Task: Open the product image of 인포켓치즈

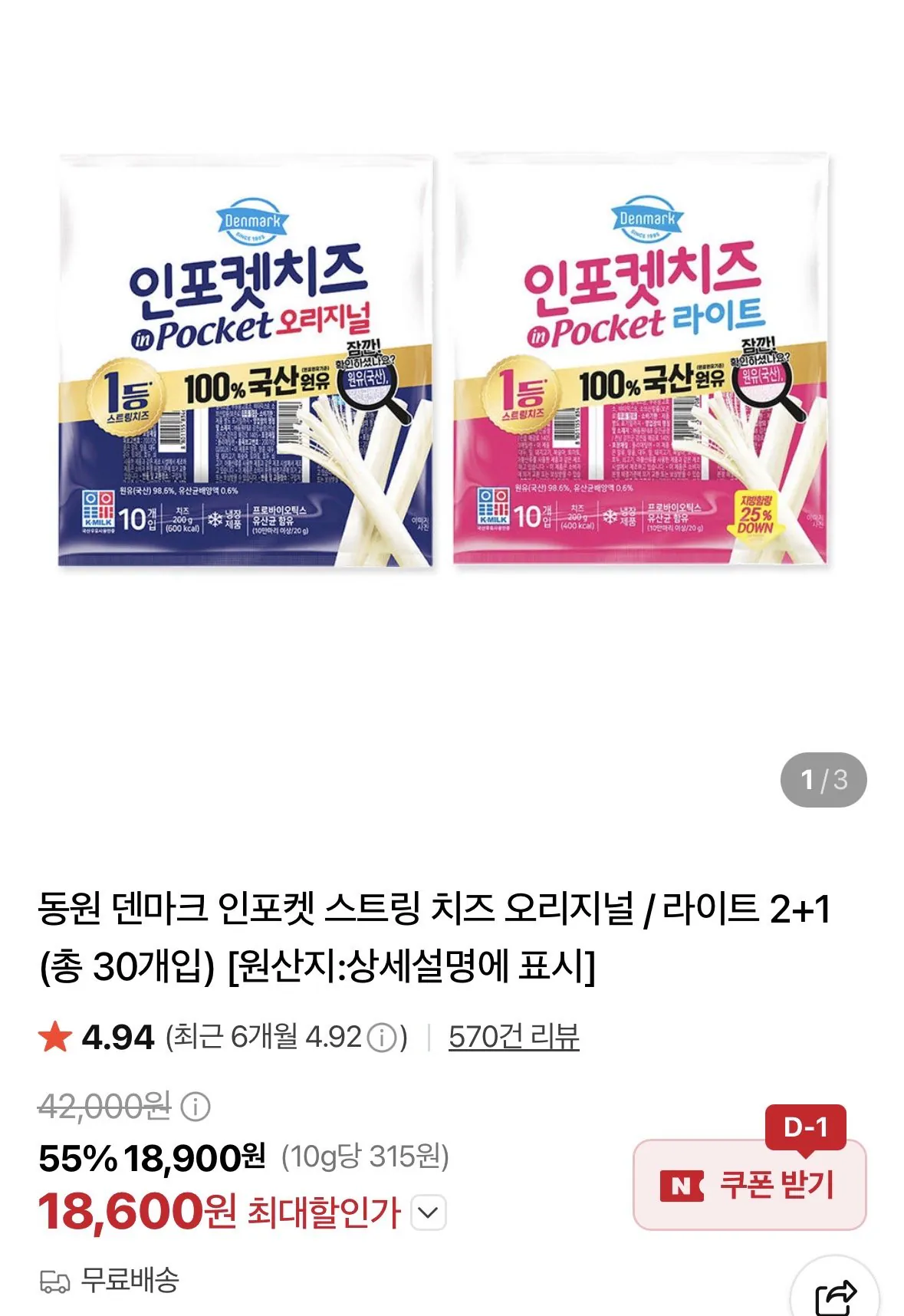Action: point(445,360)
